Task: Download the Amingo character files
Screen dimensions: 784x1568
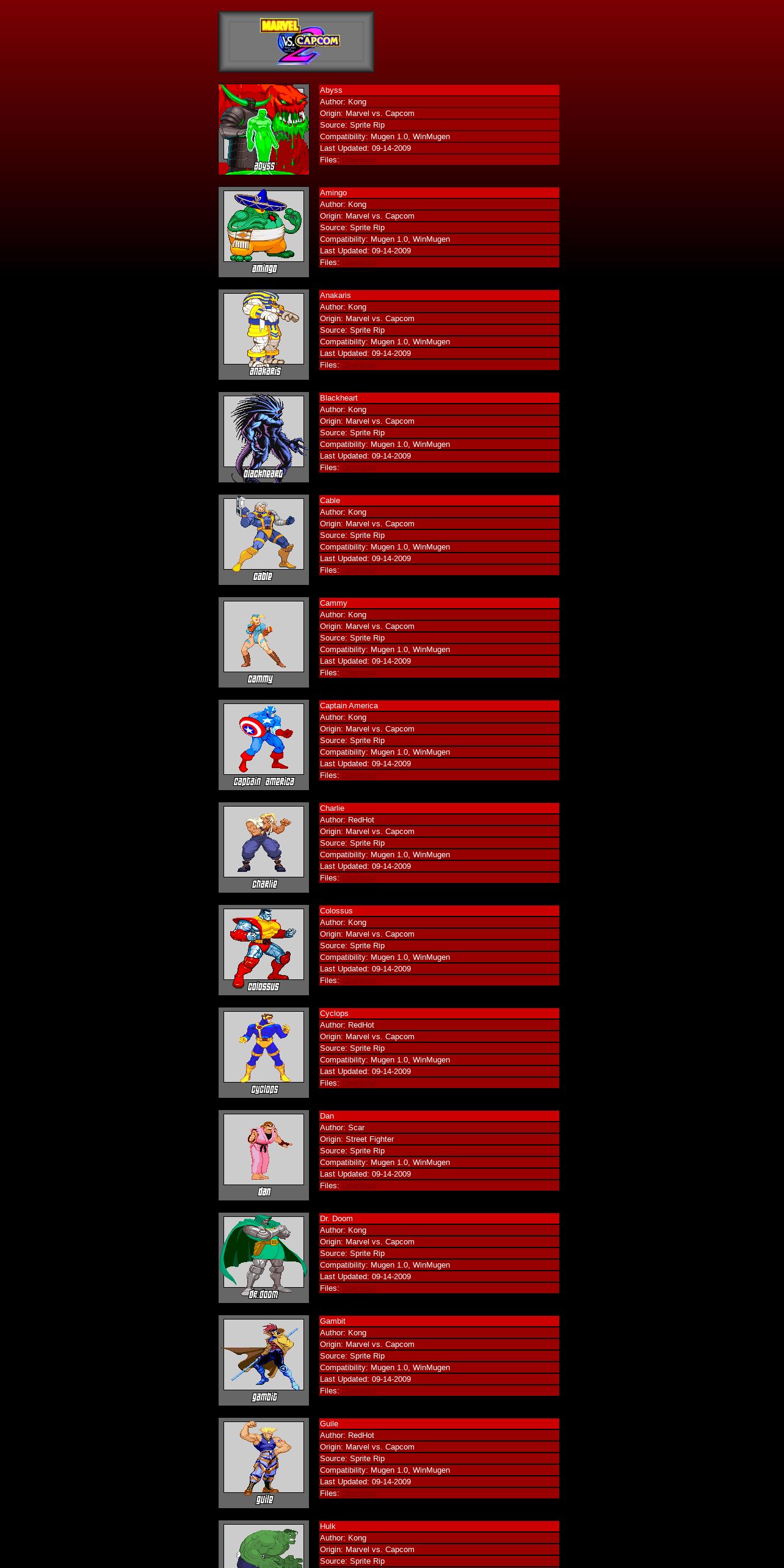Action: (358, 263)
